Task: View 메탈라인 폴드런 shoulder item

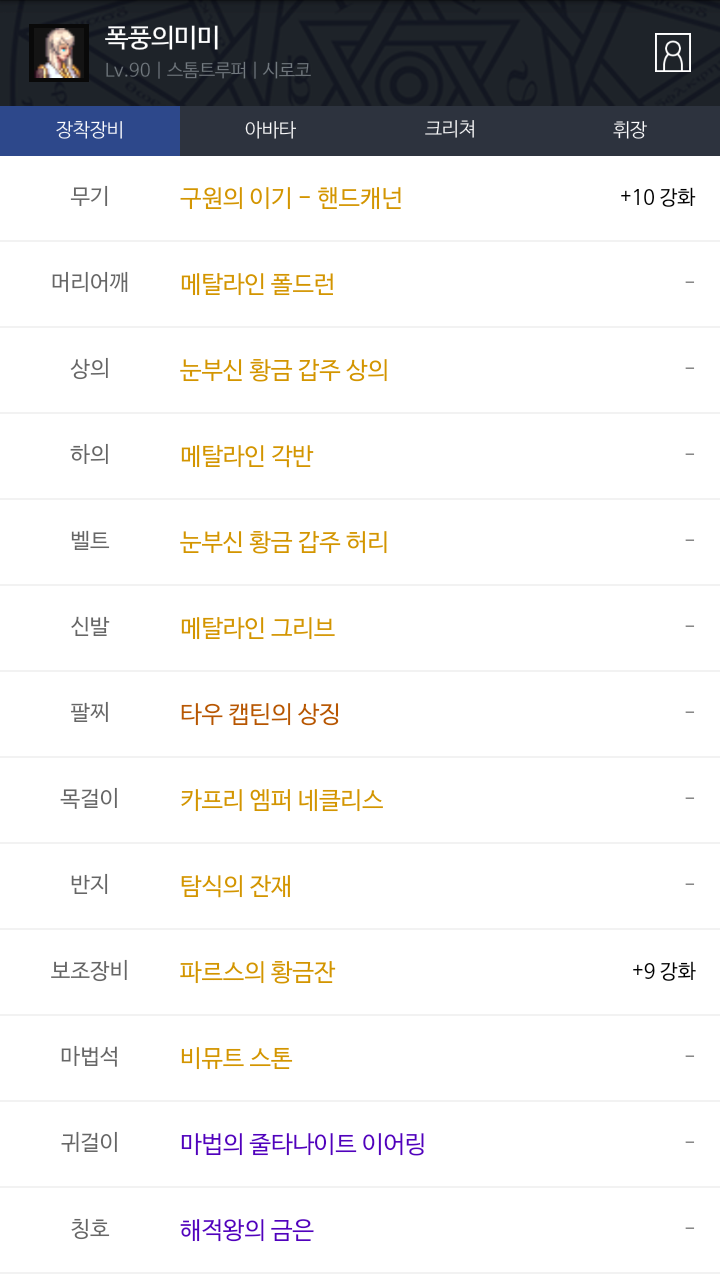Action: click(x=360, y=284)
